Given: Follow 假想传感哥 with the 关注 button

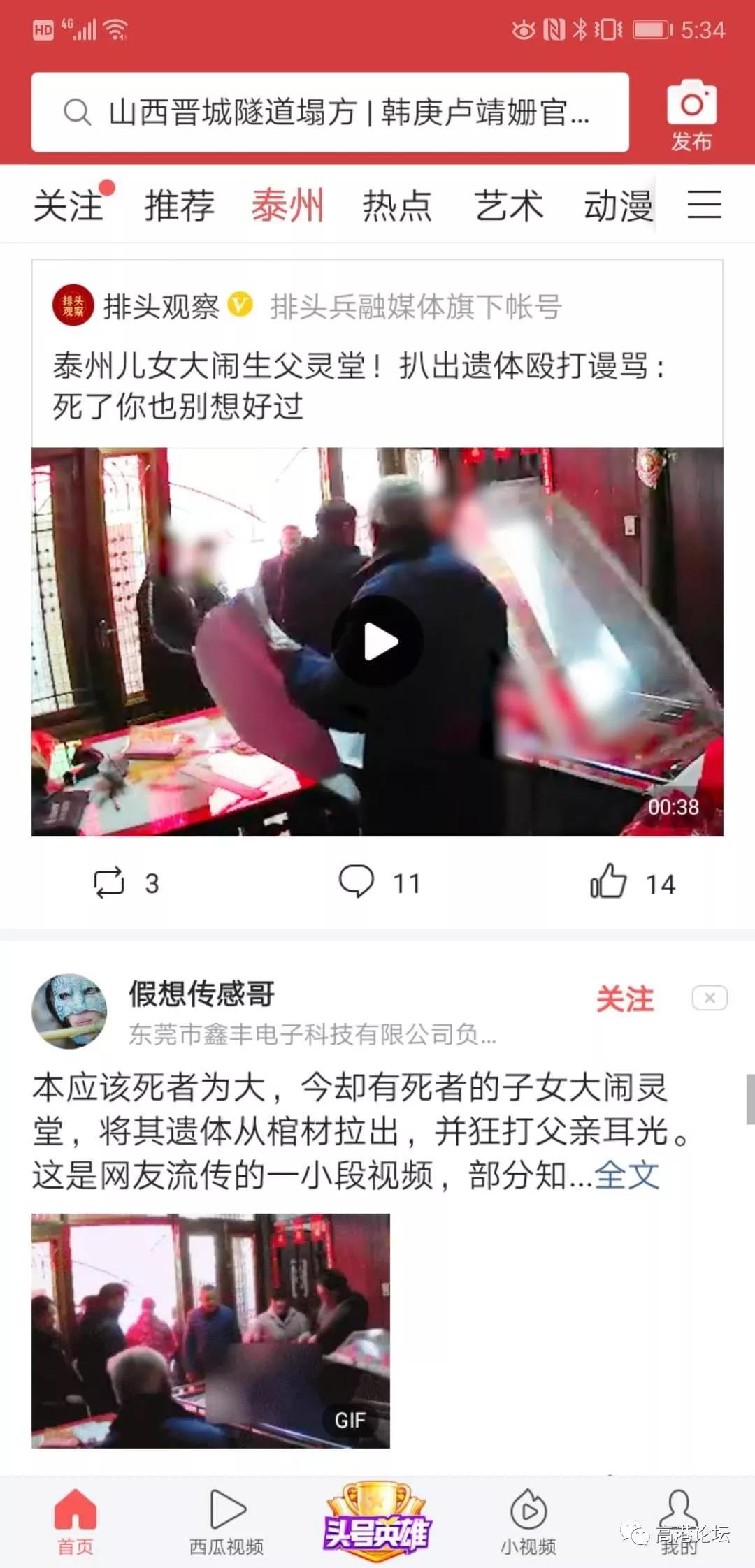Looking at the screenshot, I should point(624,999).
